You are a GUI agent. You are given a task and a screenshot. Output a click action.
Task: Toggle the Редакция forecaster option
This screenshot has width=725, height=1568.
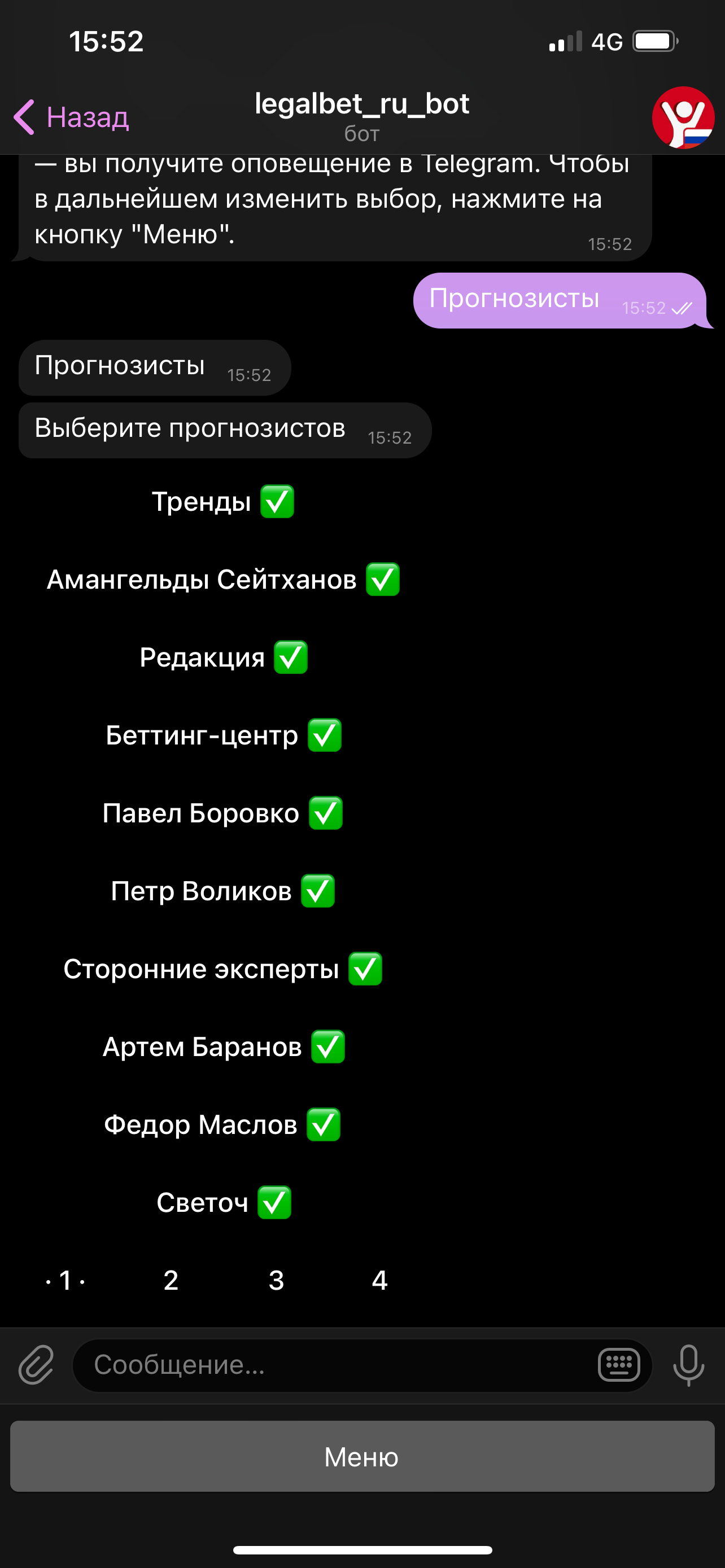(x=223, y=658)
